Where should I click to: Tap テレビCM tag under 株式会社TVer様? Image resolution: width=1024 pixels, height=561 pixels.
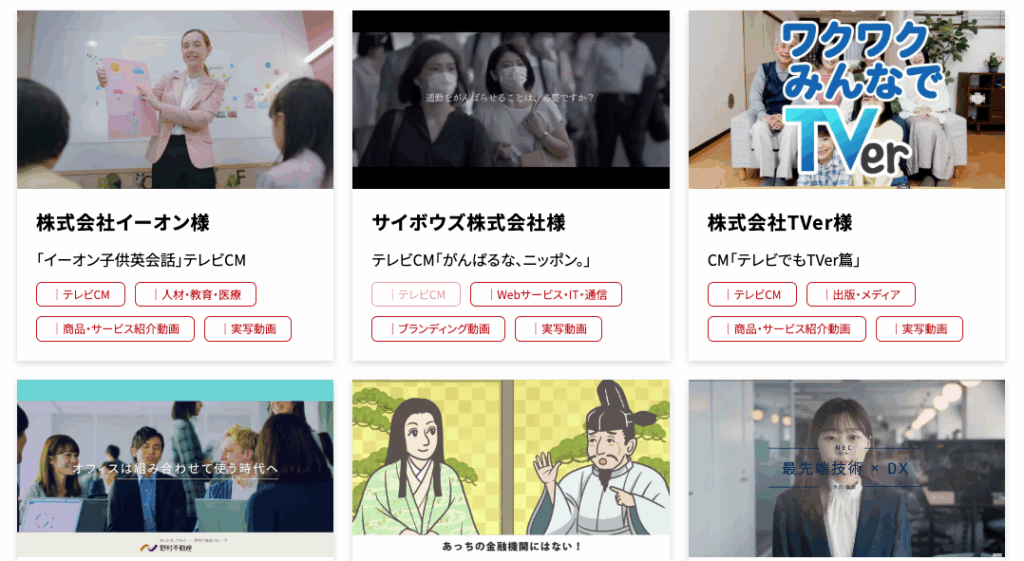click(752, 294)
